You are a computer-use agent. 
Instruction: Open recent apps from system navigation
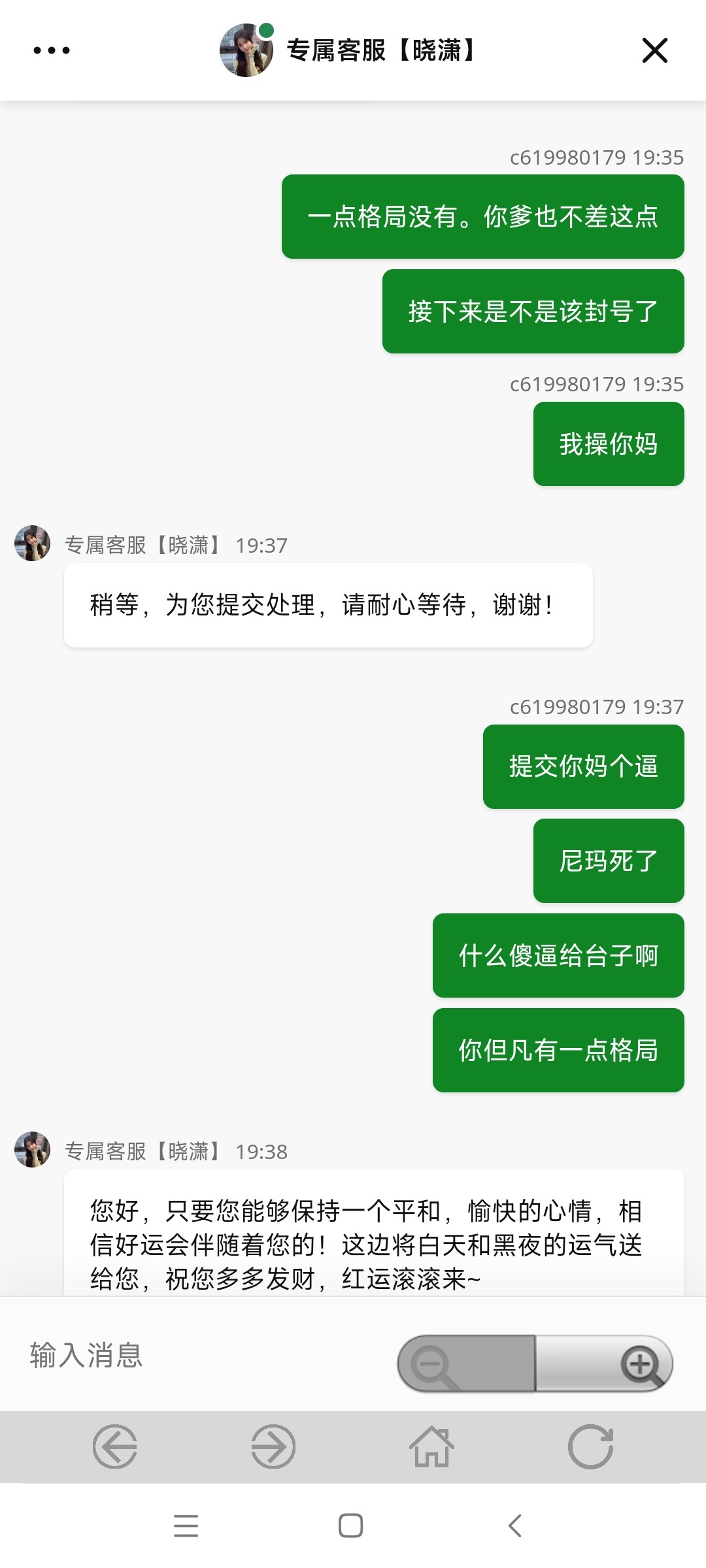click(186, 1526)
